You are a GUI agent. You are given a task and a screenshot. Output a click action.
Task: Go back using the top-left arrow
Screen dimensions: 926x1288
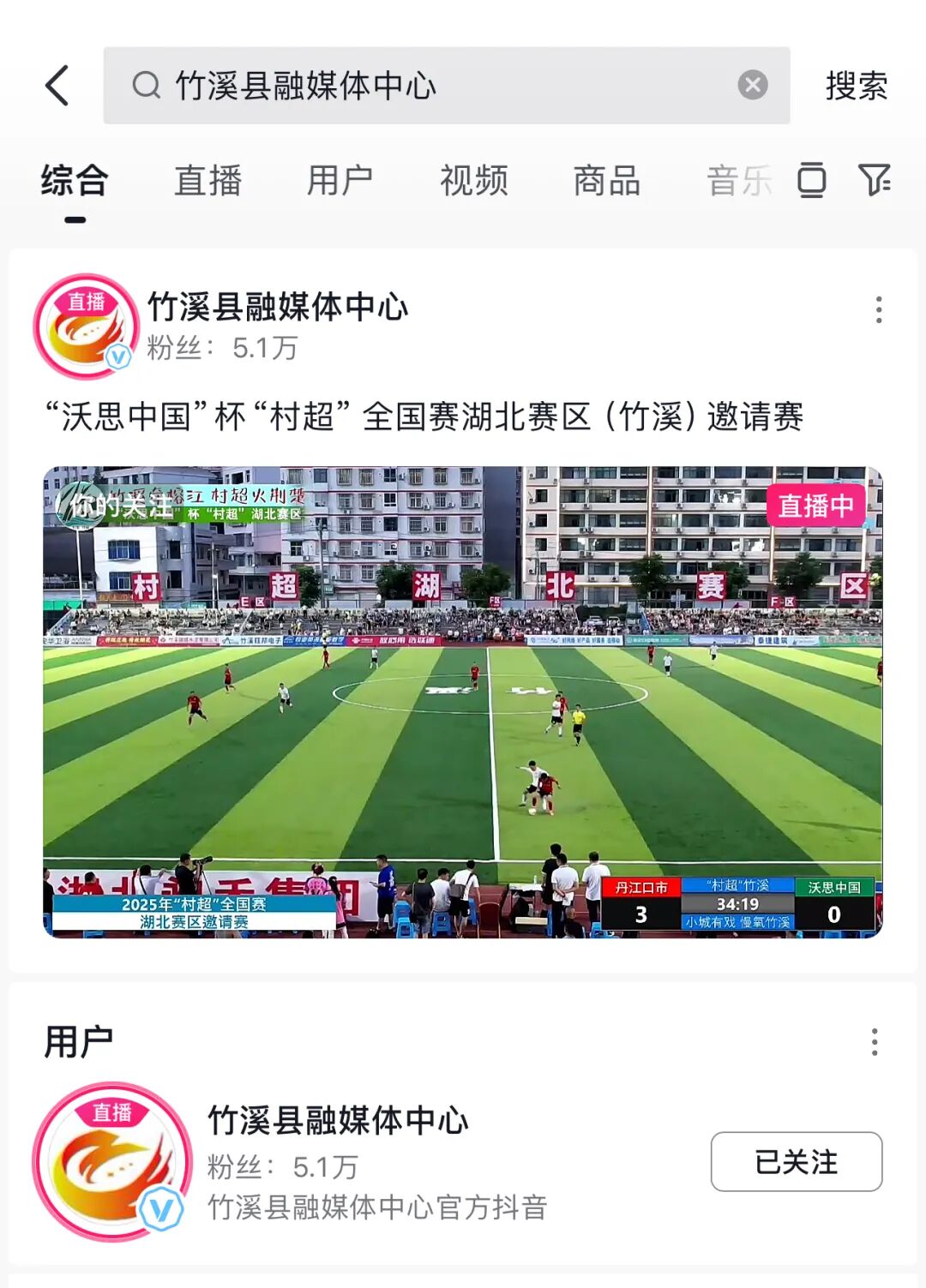(57, 86)
